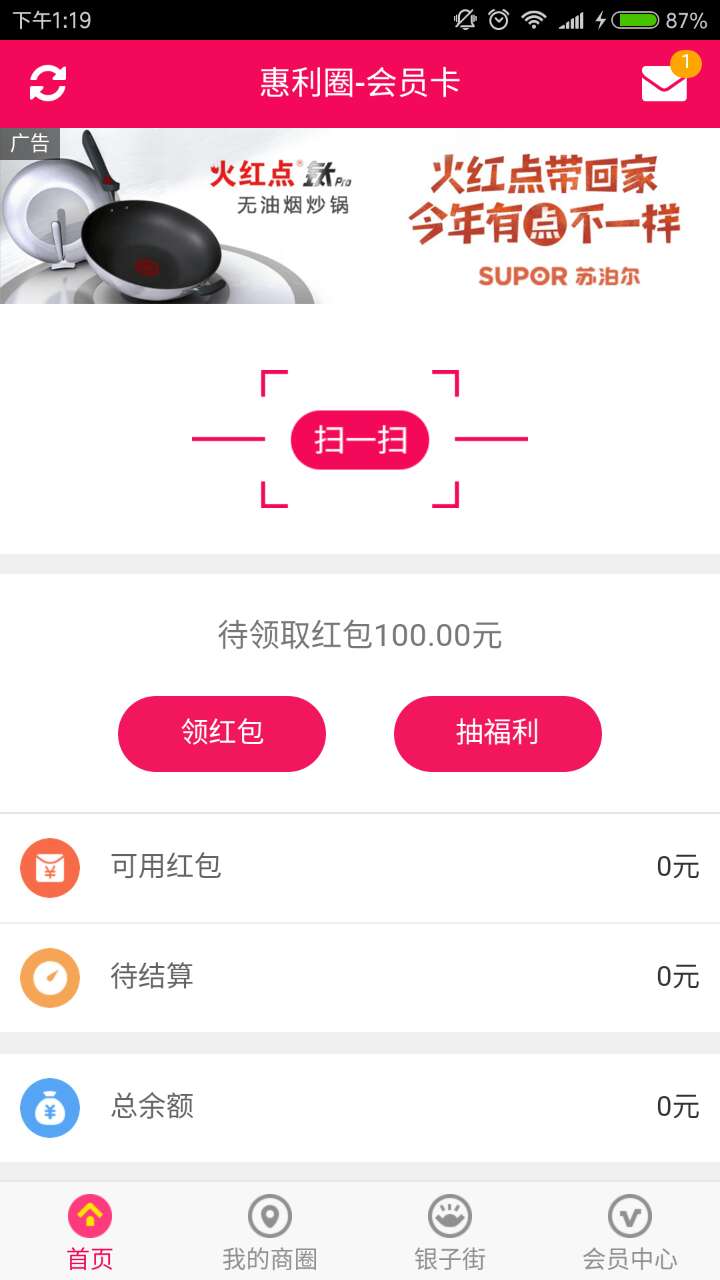
Task: Tap the 抽福利 lottery button
Action: click(x=498, y=733)
